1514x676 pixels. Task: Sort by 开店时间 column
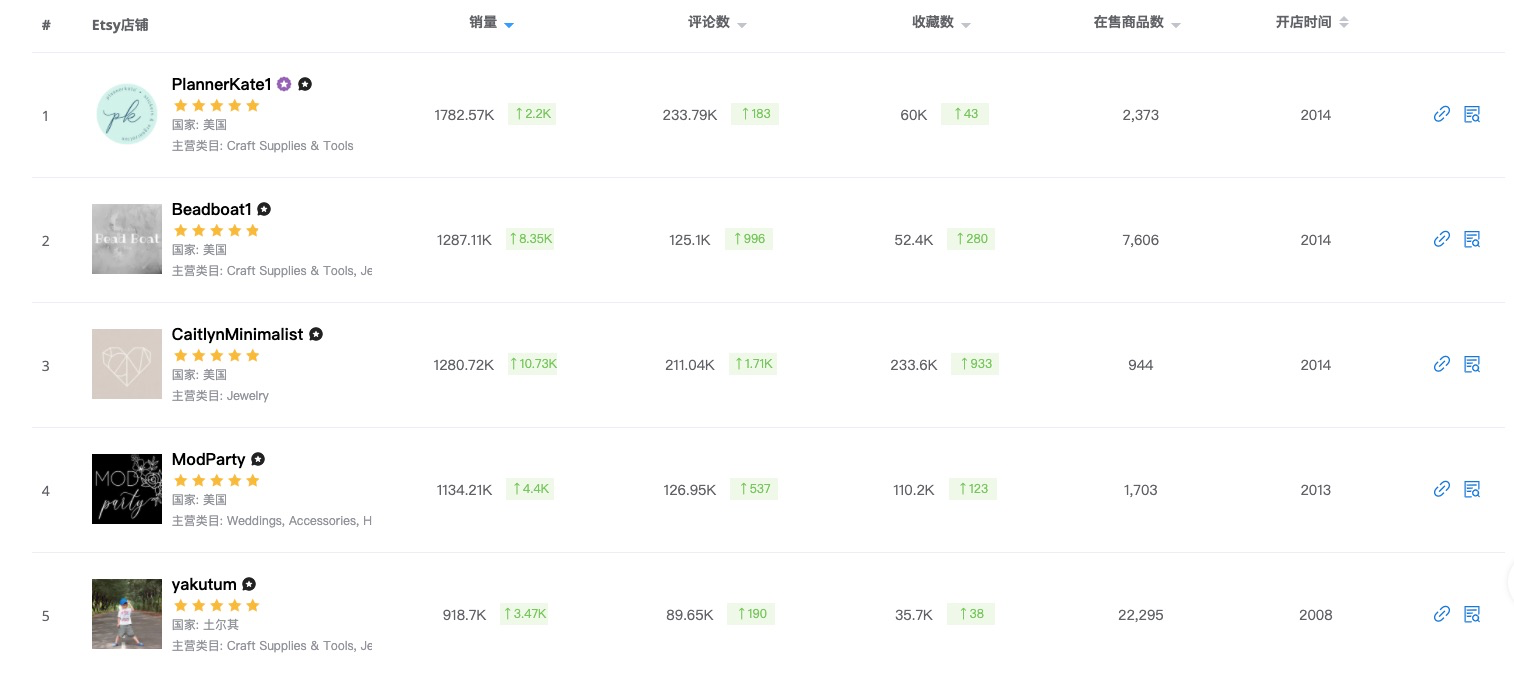[x=1311, y=23]
